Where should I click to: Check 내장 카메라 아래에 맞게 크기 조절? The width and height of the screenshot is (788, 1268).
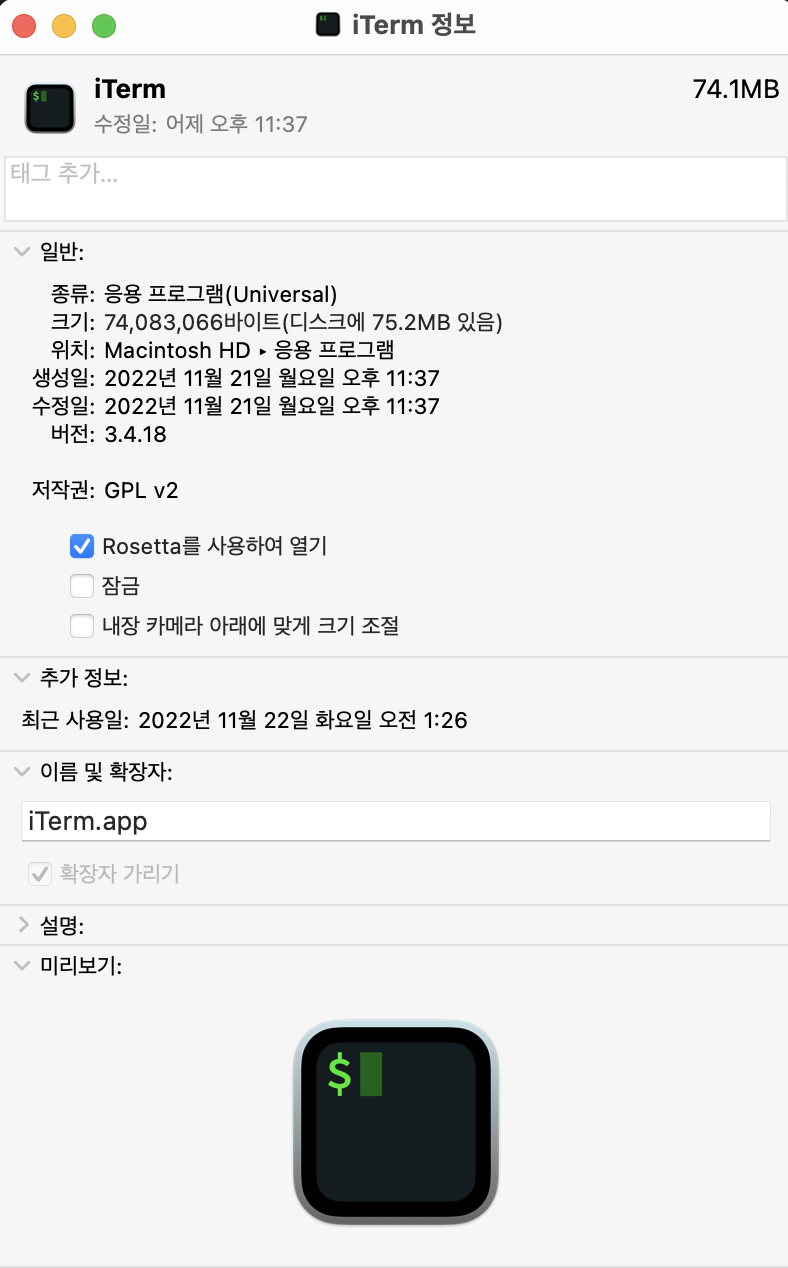(x=82, y=626)
